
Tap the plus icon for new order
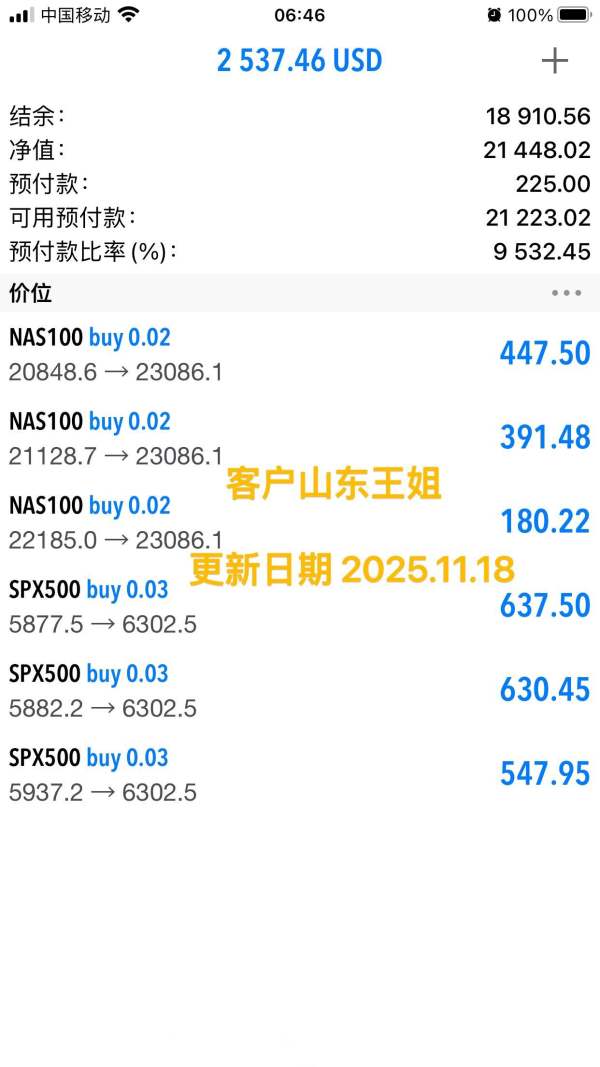[554, 61]
